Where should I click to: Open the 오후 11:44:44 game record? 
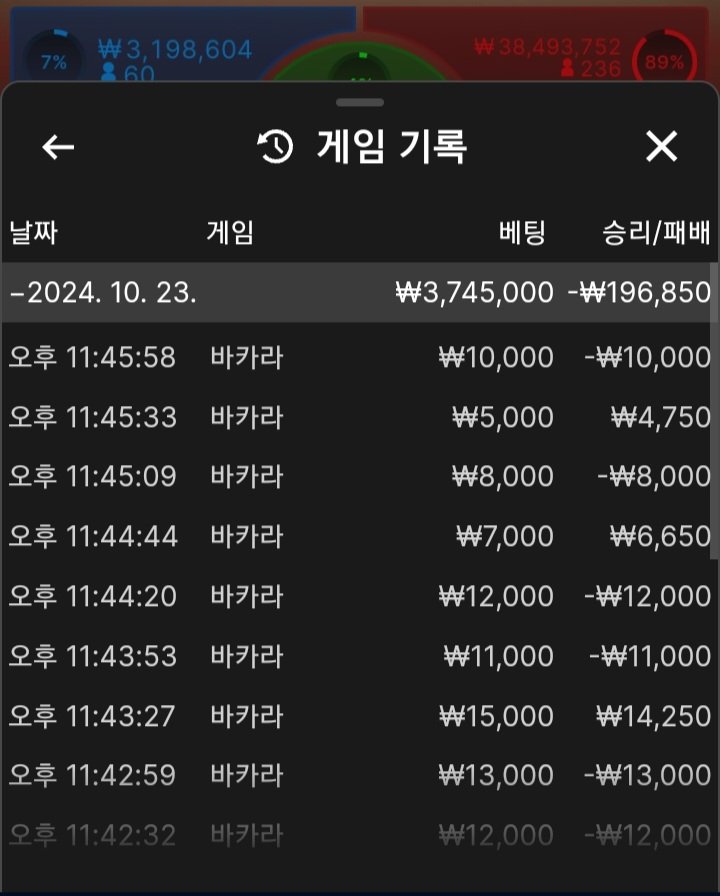358,537
